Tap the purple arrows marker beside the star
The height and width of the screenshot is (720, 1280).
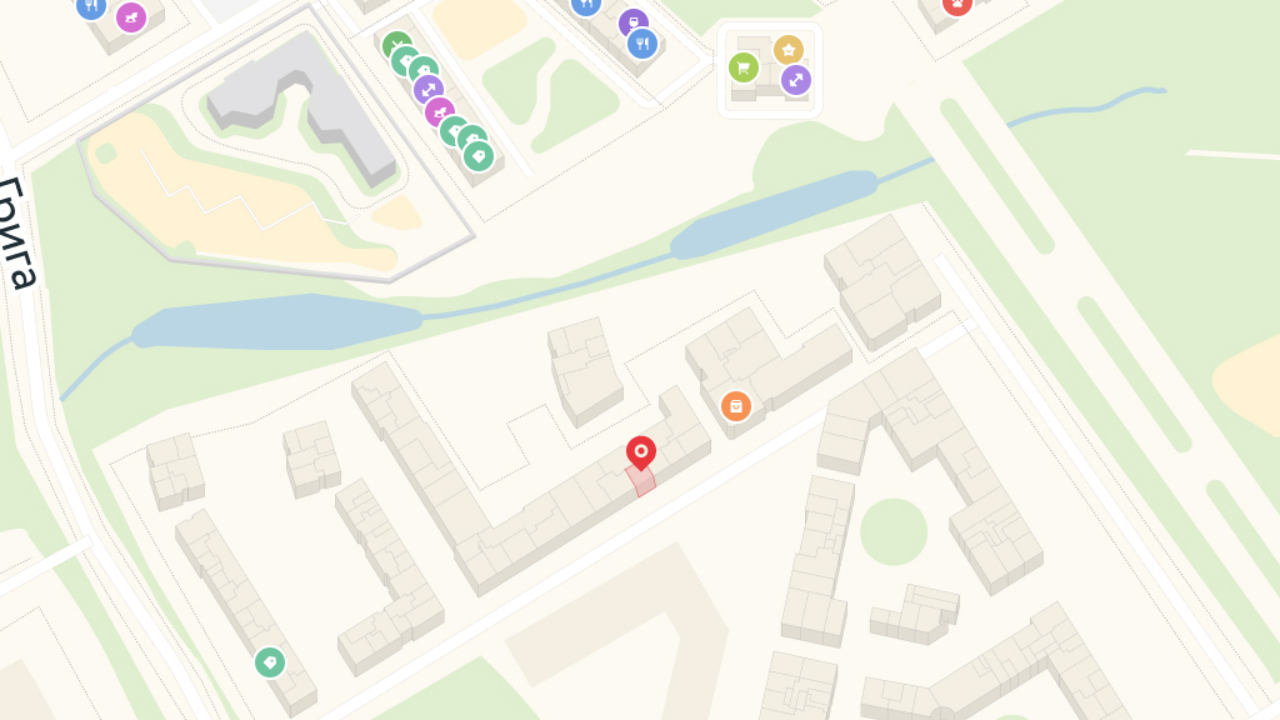pos(795,80)
